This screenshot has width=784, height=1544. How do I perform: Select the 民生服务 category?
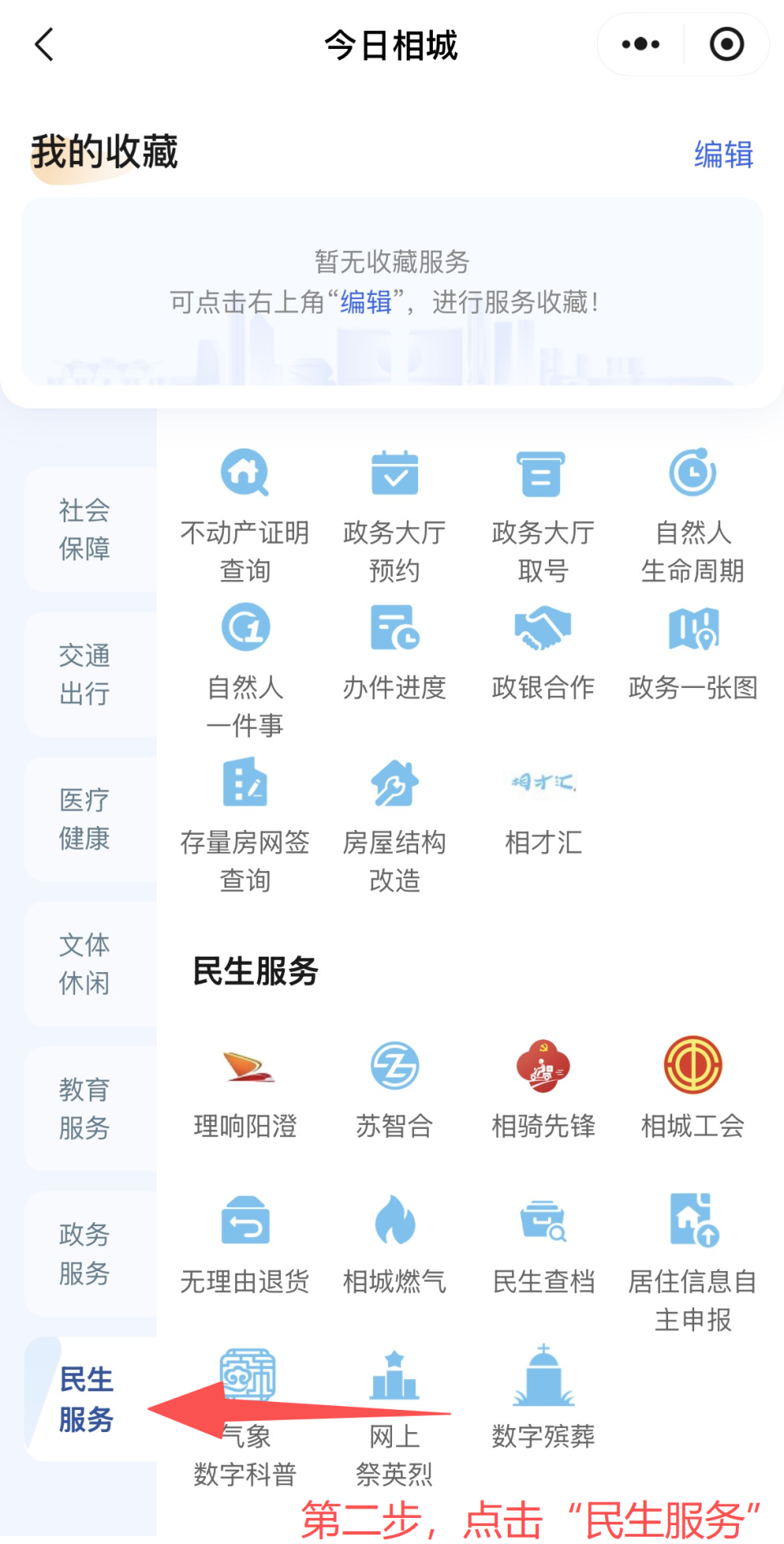click(x=87, y=1399)
